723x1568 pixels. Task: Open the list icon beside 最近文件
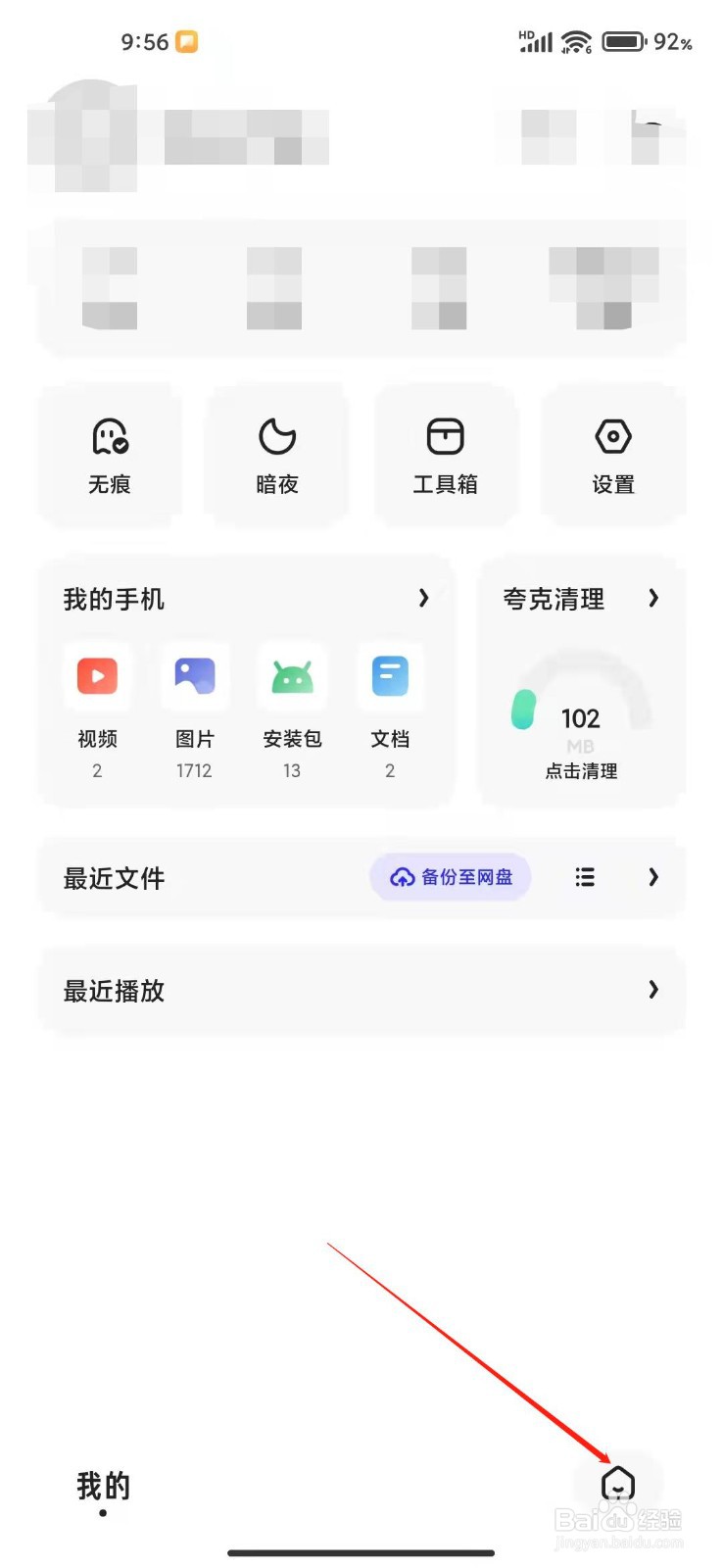(585, 877)
